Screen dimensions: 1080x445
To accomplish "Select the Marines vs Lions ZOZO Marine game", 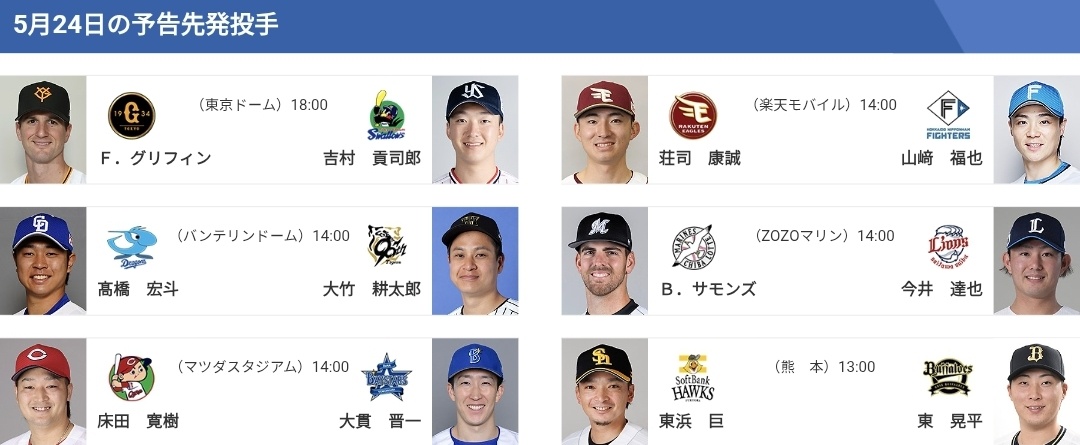I will (x=820, y=261).
